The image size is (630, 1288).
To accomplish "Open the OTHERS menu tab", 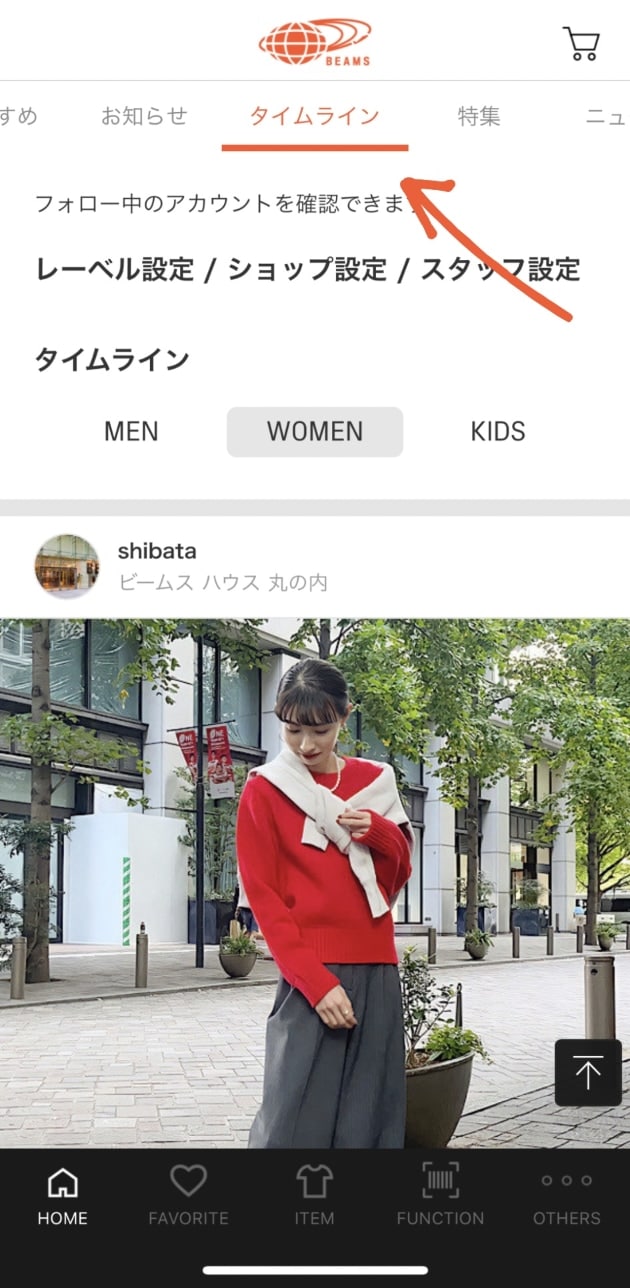I will (566, 1195).
